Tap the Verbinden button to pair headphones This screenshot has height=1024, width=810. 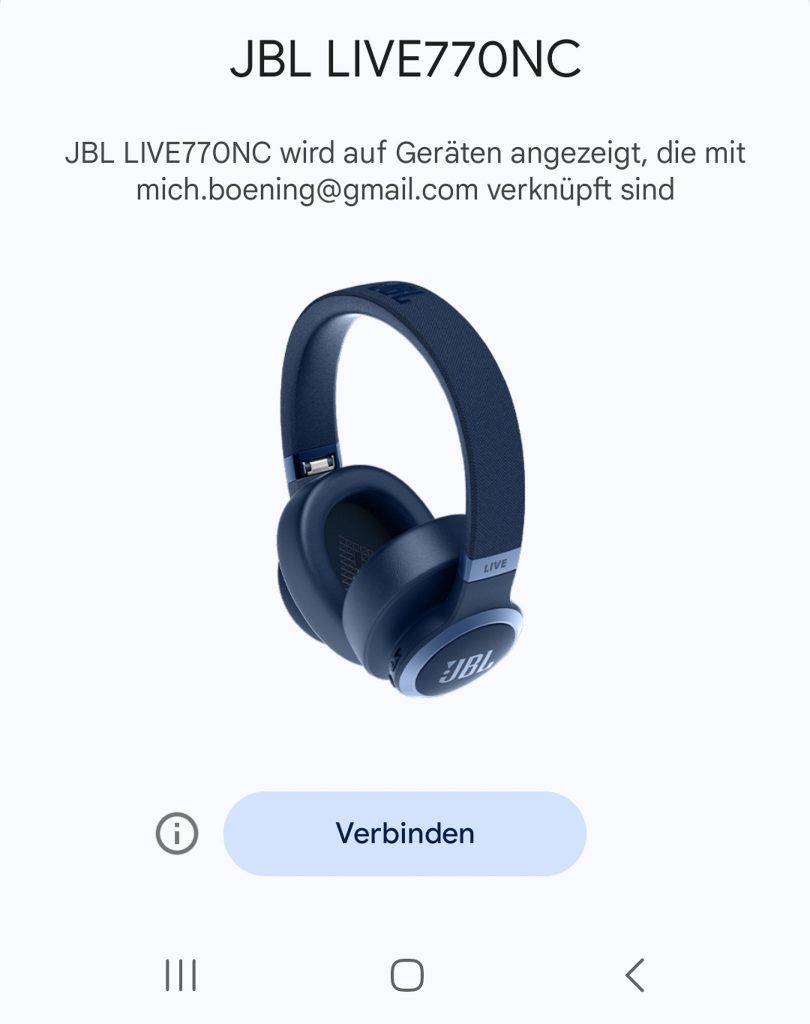click(x=404, y=833)
